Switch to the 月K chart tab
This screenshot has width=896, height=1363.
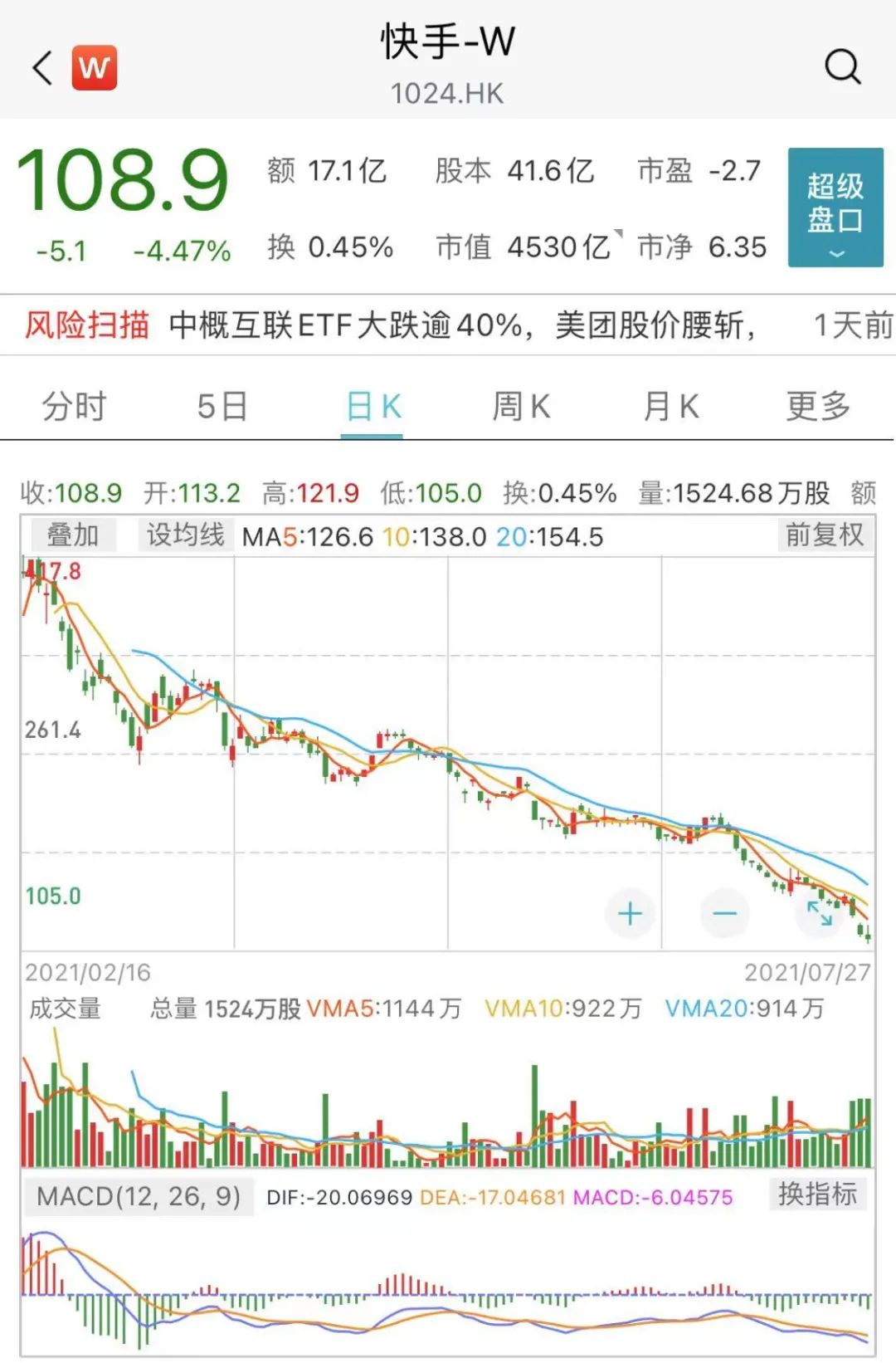coord(670,407)
